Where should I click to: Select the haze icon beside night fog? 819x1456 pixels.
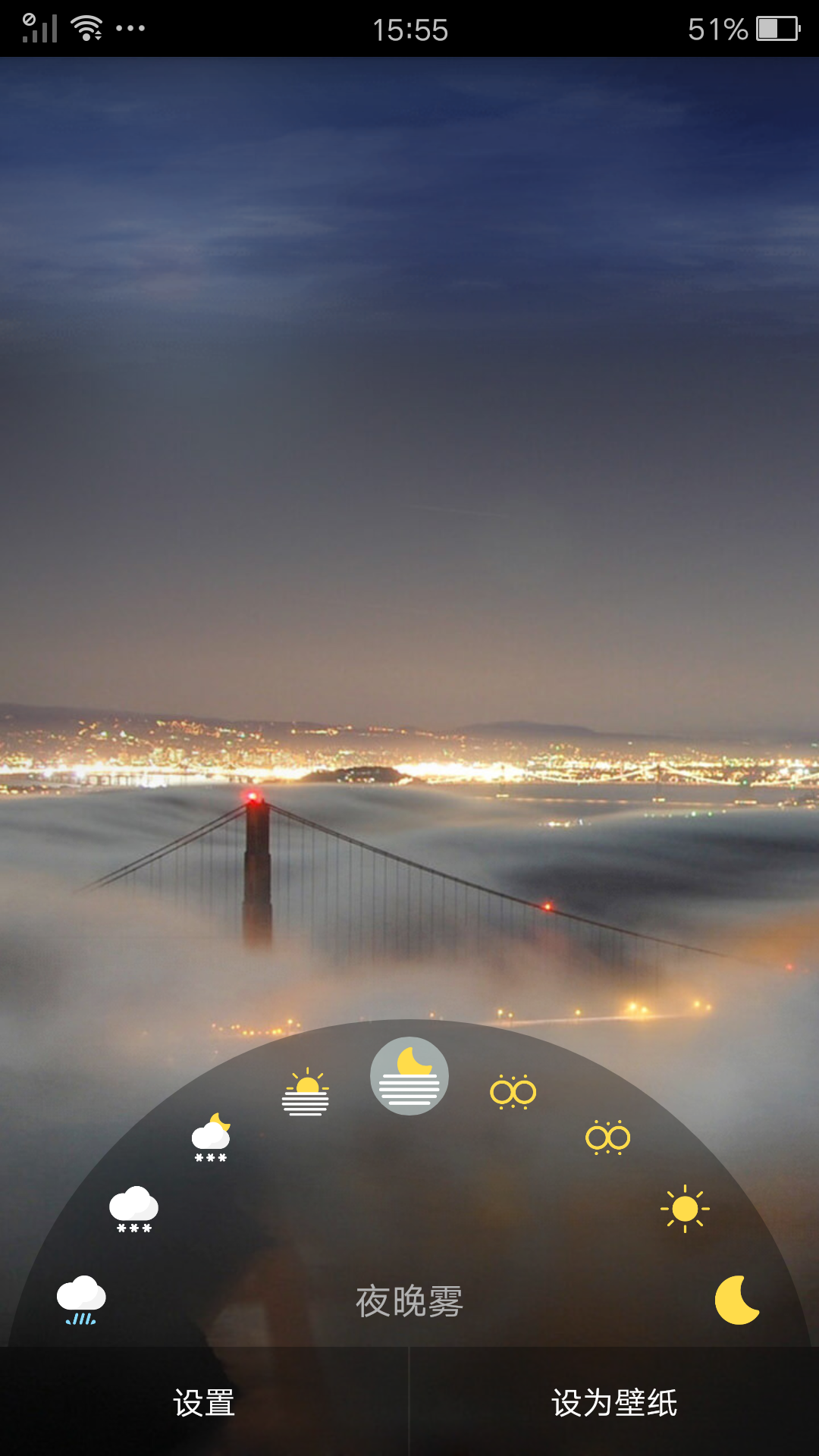(513, 1092)
